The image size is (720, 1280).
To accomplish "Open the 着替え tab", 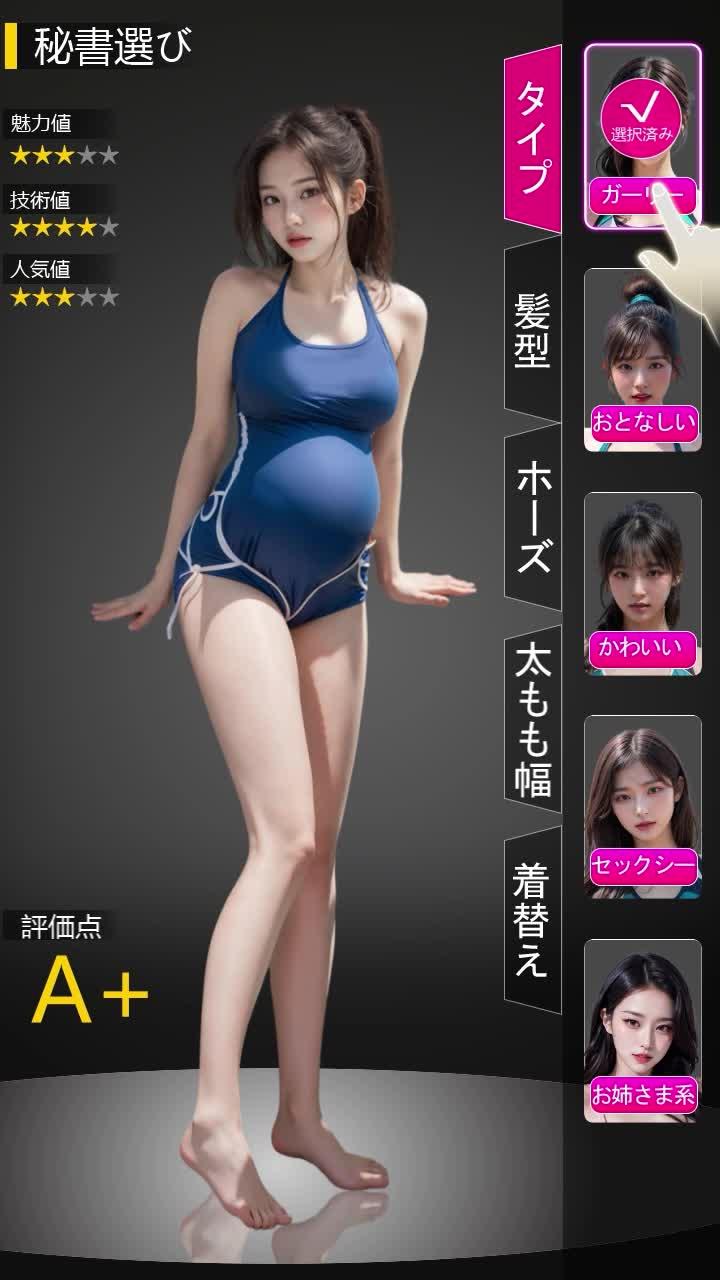I will pos(532,919).
